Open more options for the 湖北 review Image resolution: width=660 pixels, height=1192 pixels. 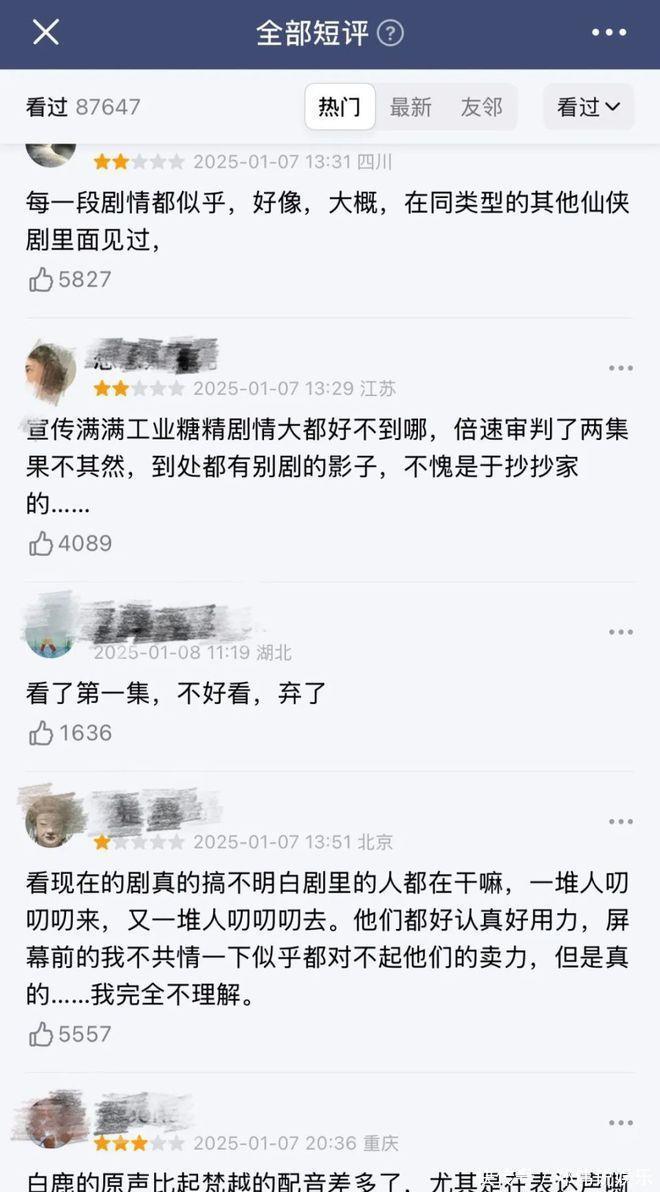621,632
